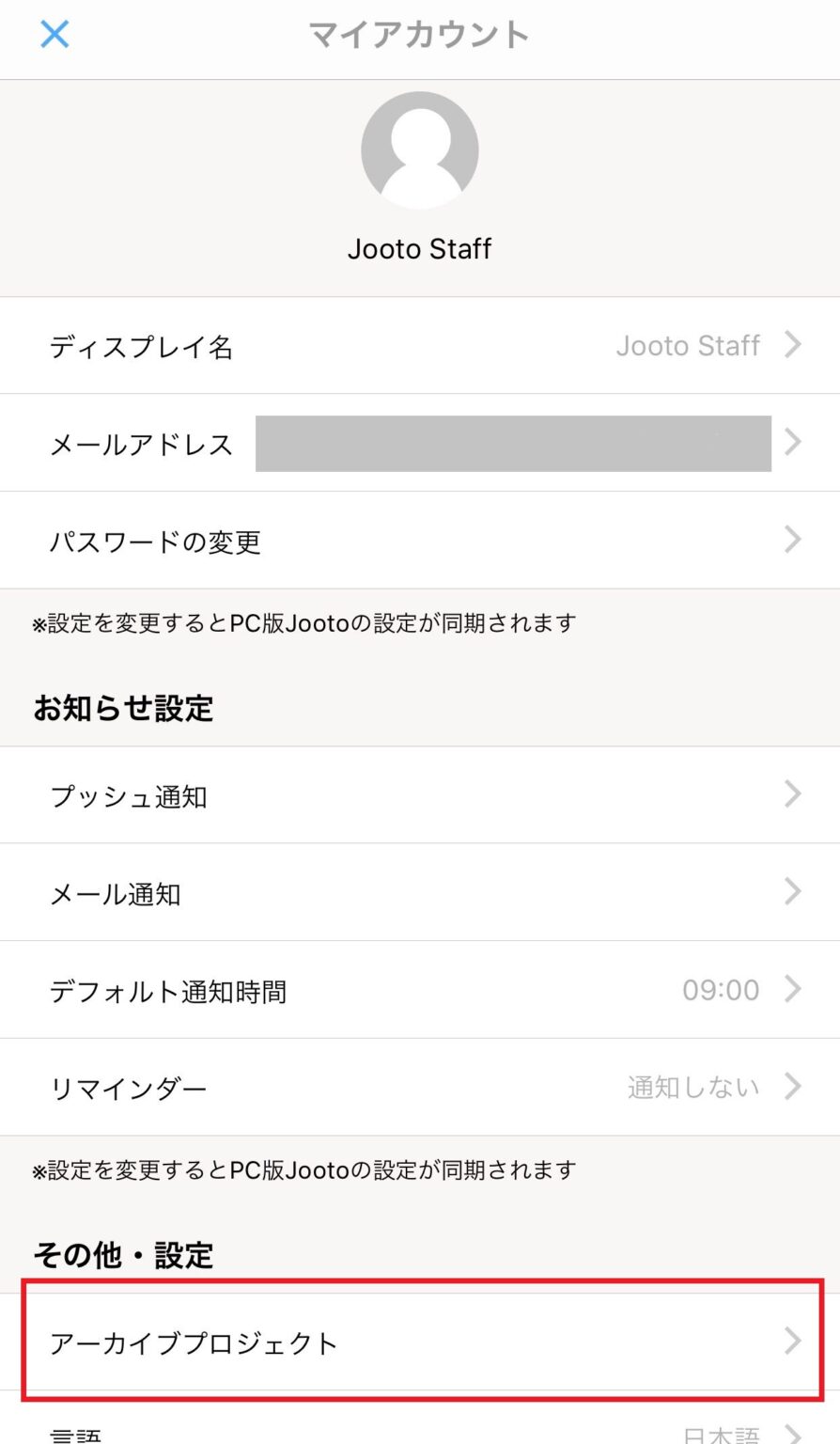Open リマインダー currently set to 通知しない
840x1444 pixels.
420,1087
